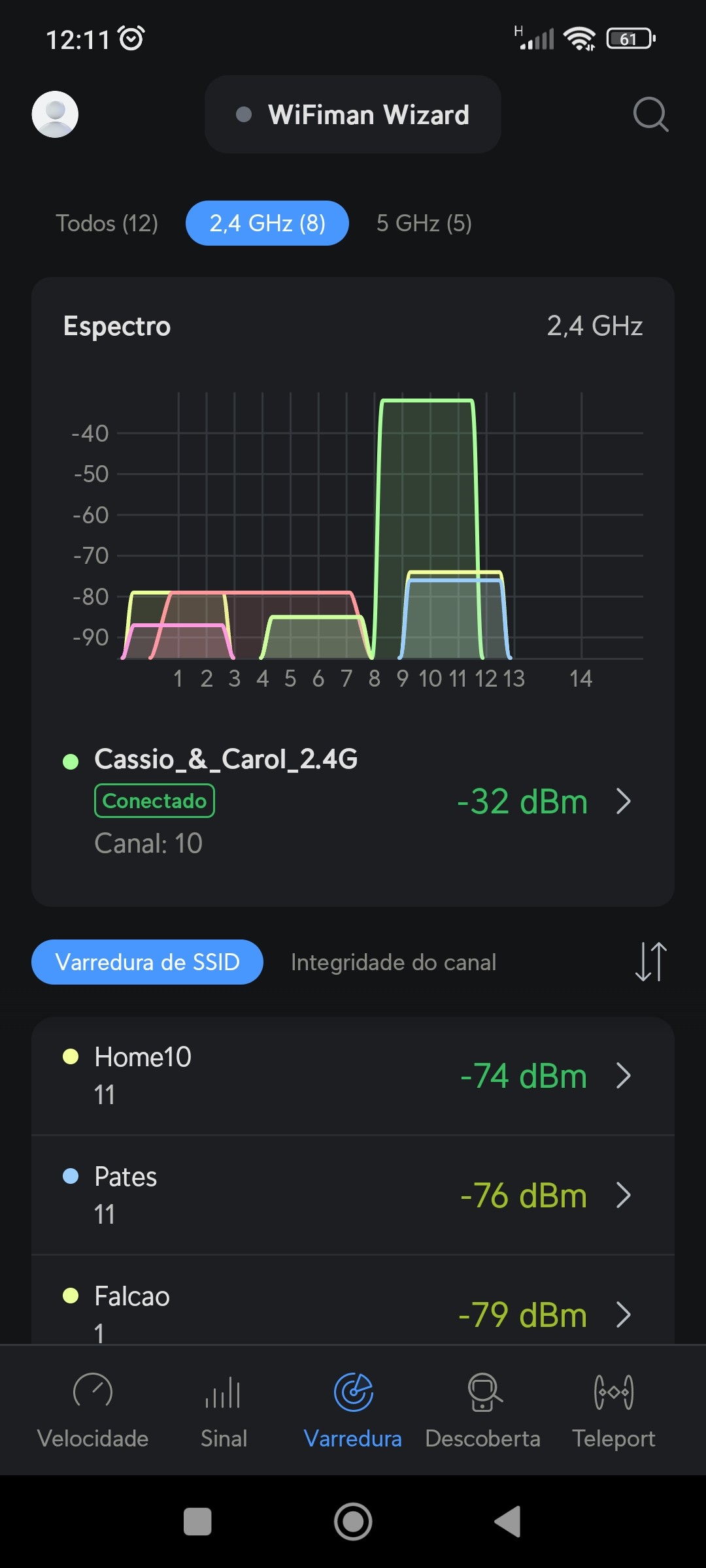Switch to Integridade do canal
This screenshot has width=706, height=1568.
[x=394, y=962]
